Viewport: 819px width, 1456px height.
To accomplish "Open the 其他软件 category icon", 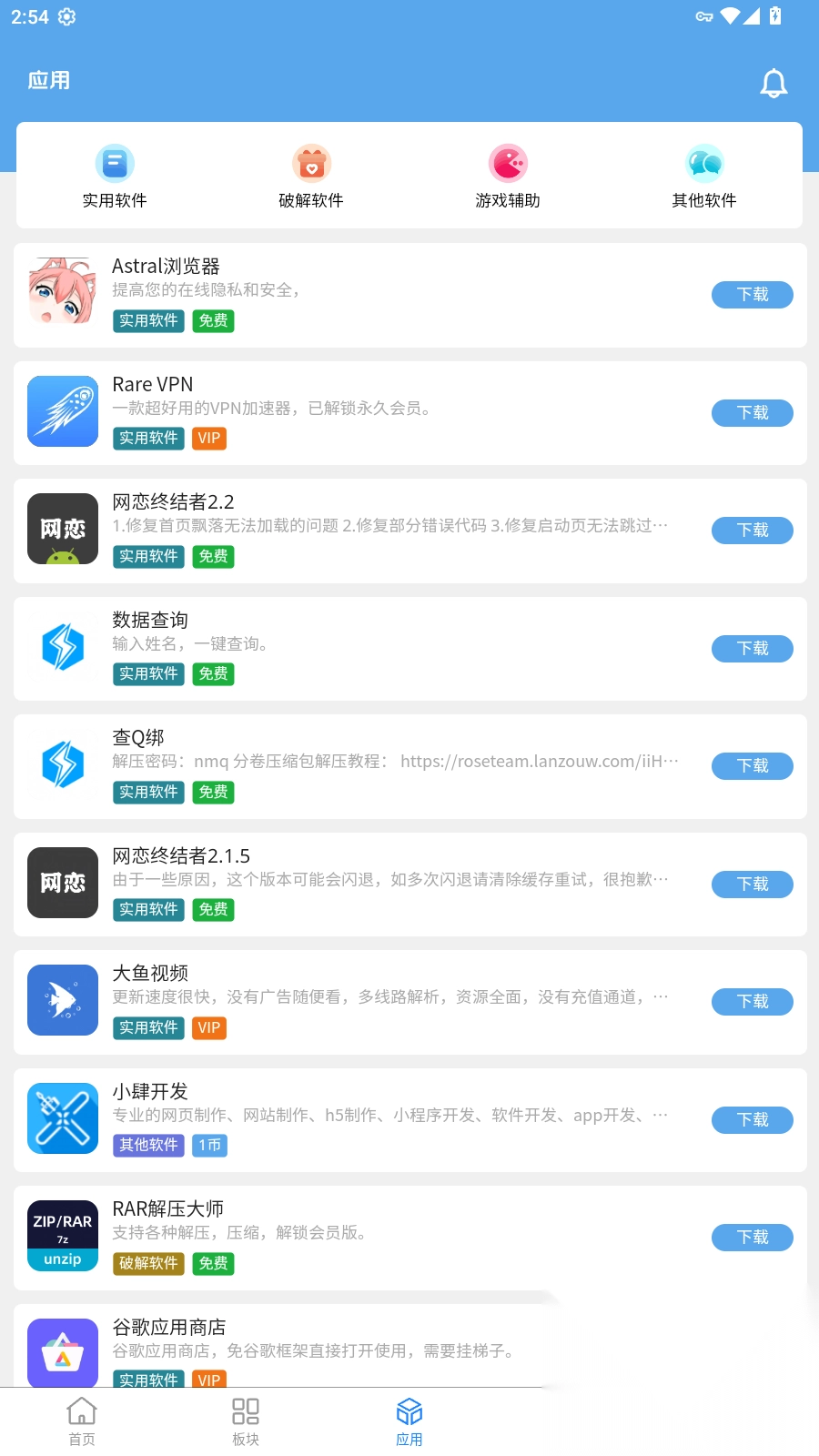I will [704, 162].
